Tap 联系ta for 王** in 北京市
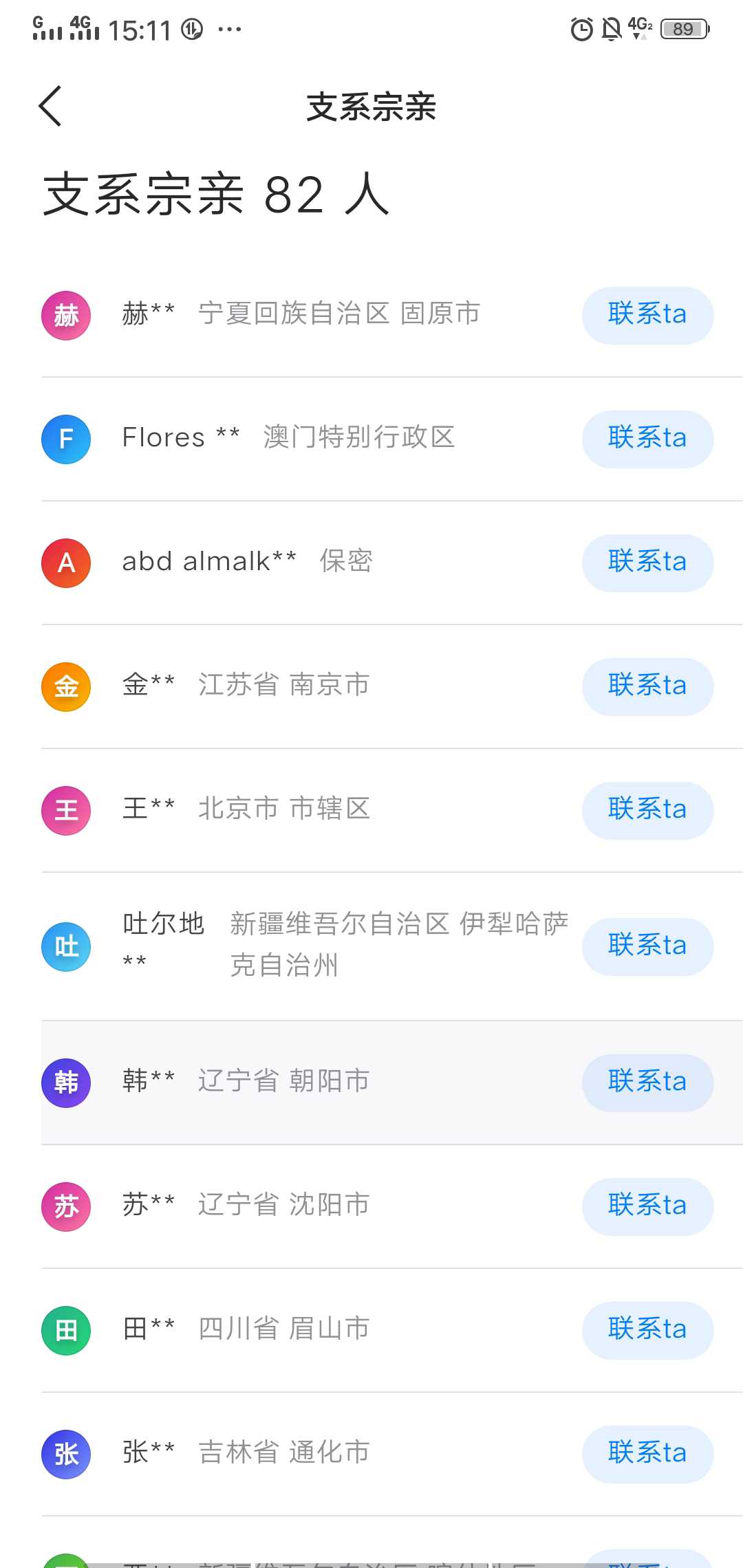The height and width of the screenshot is (1568, 743). (647, 810)
